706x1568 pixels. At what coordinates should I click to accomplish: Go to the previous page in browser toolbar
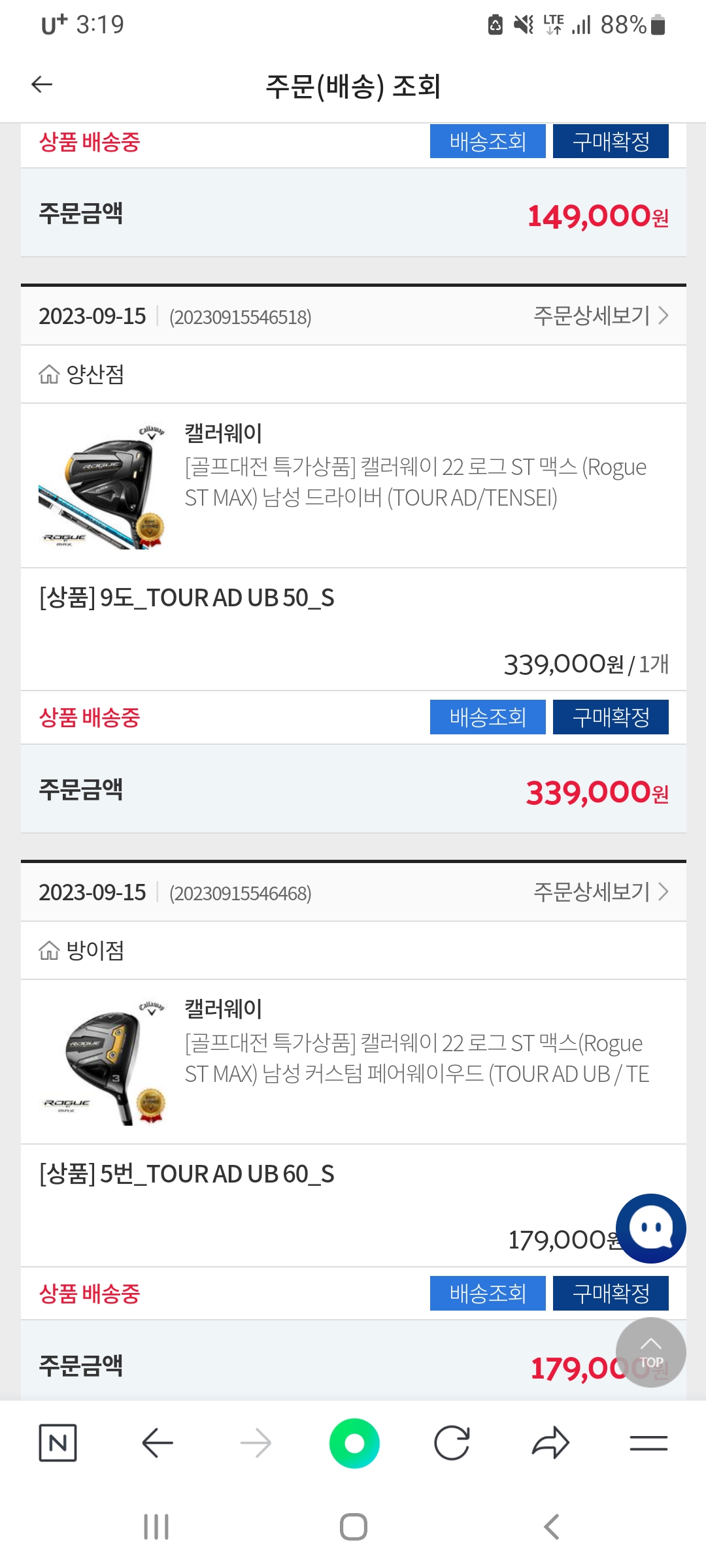157,1443
